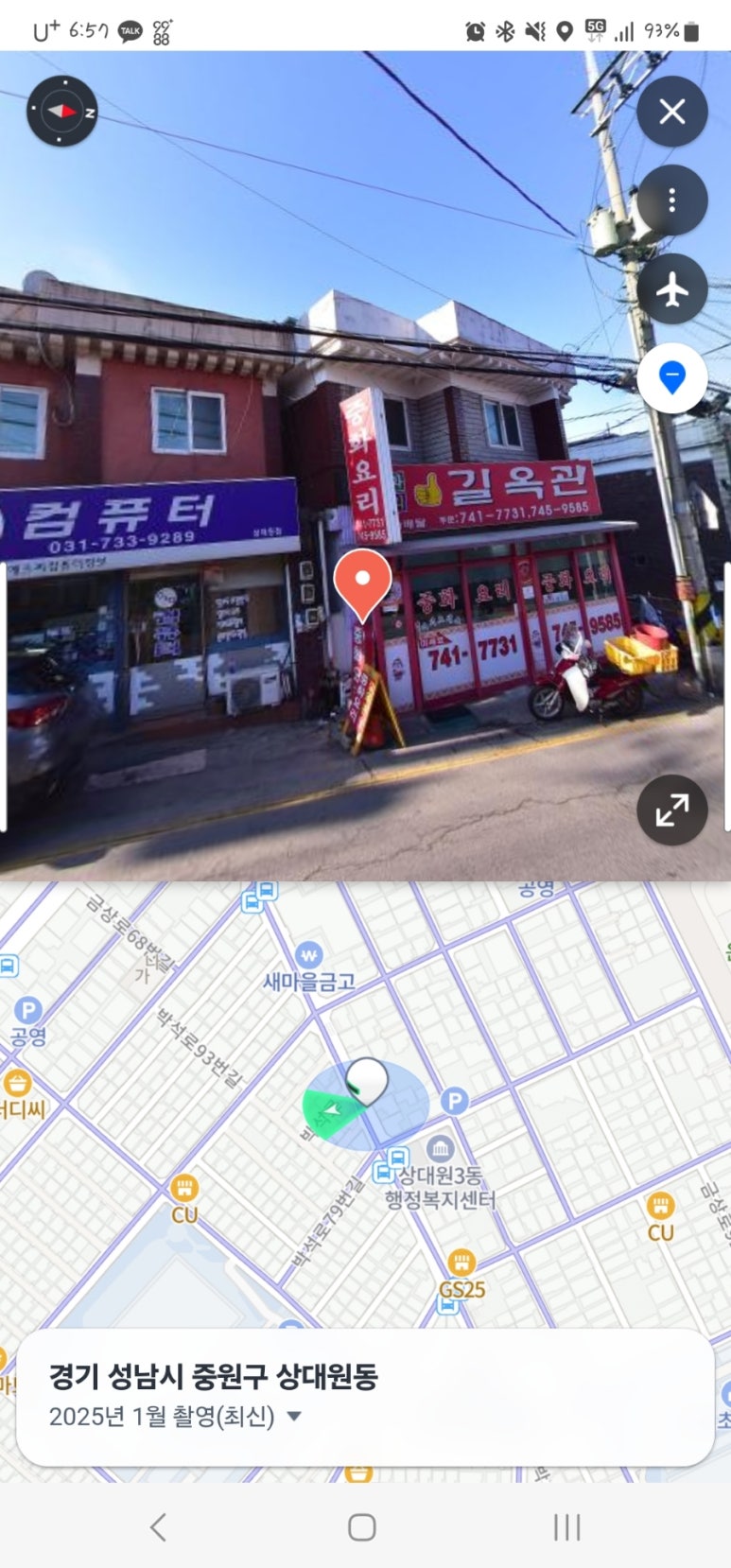The height and width of the screenshot is (1568, 731).
Task: Tap the compass to reset orientation
Action: coord(62,112)
